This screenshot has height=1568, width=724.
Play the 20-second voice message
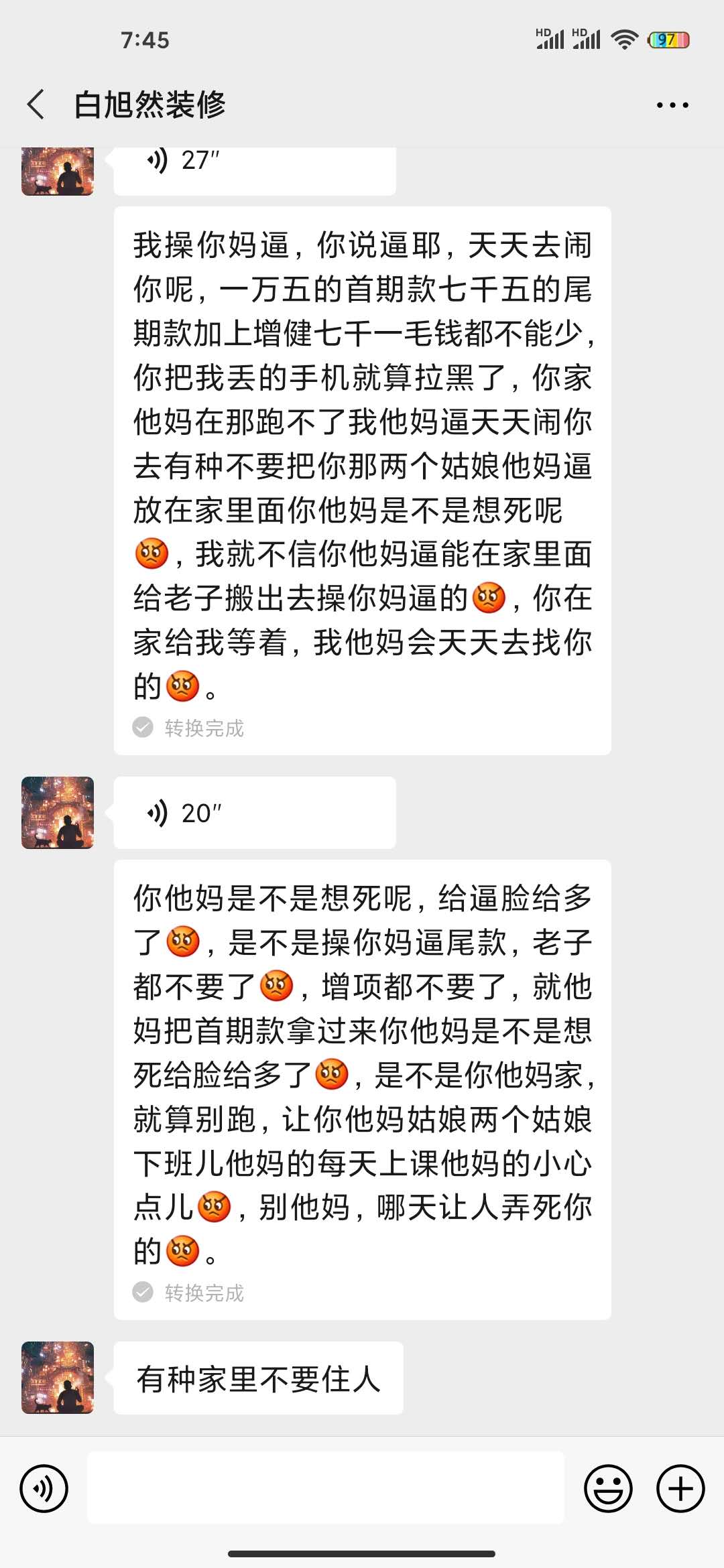(254, 812)
